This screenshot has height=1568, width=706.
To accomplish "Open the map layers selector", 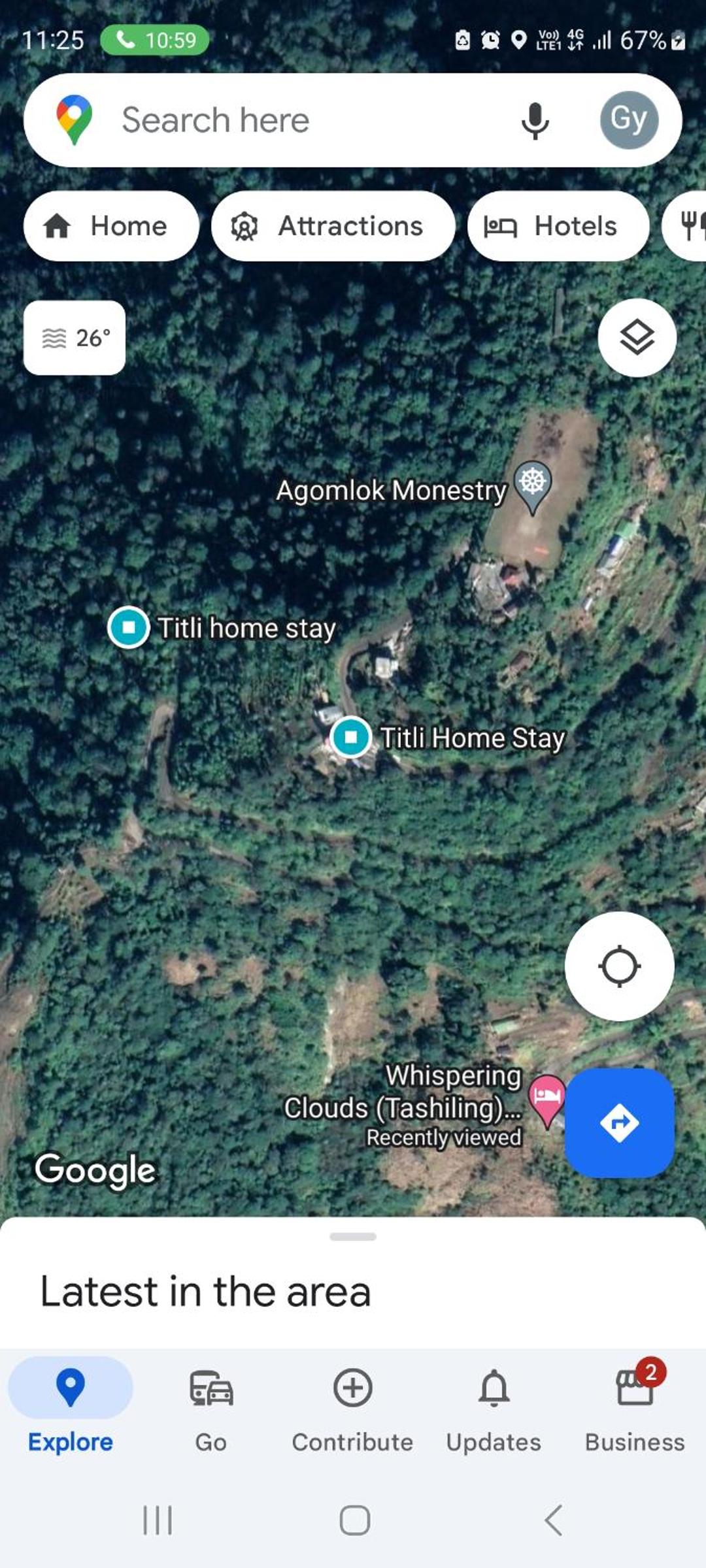I will pos(637,338).
